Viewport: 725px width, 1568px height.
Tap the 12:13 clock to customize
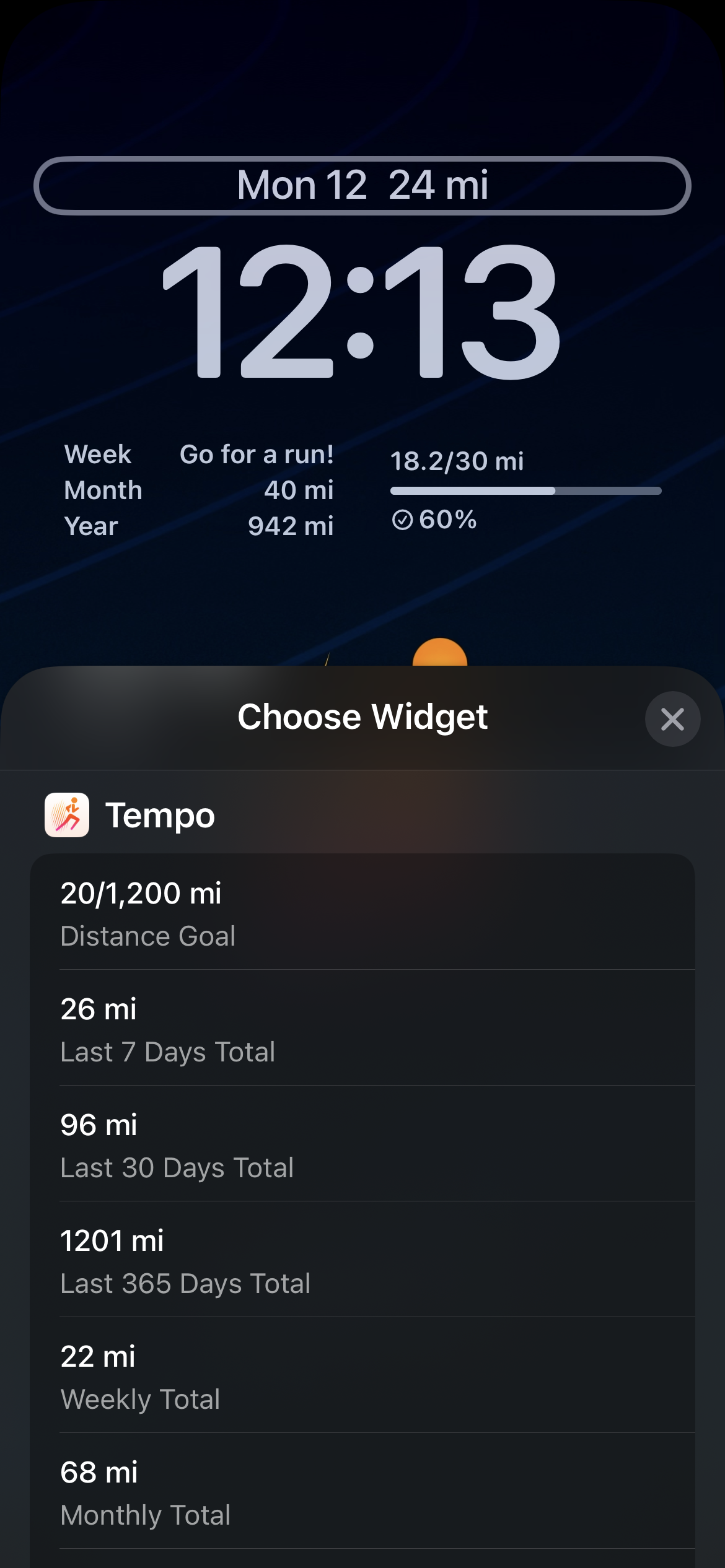[362, 311]
